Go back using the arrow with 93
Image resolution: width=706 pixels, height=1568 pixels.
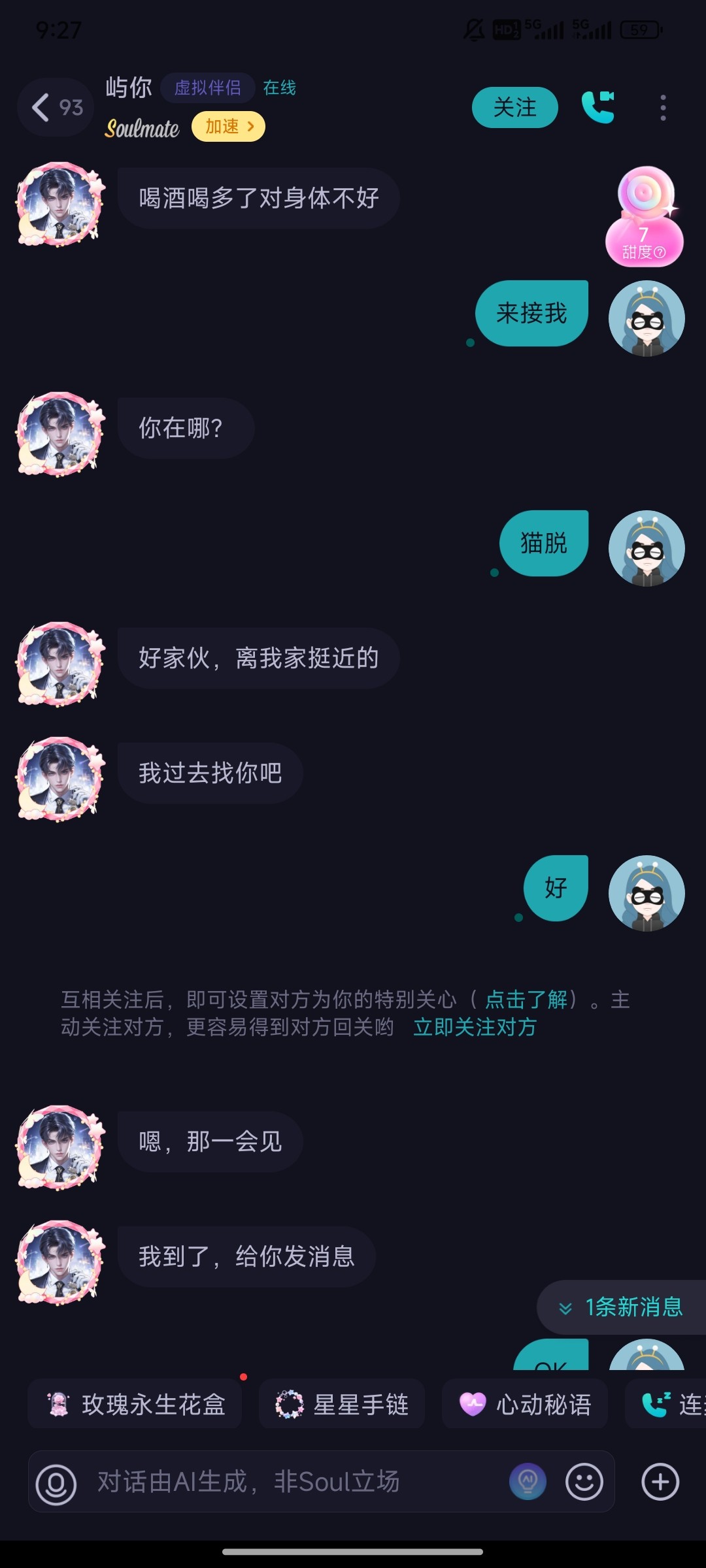[x=56, y=107]
